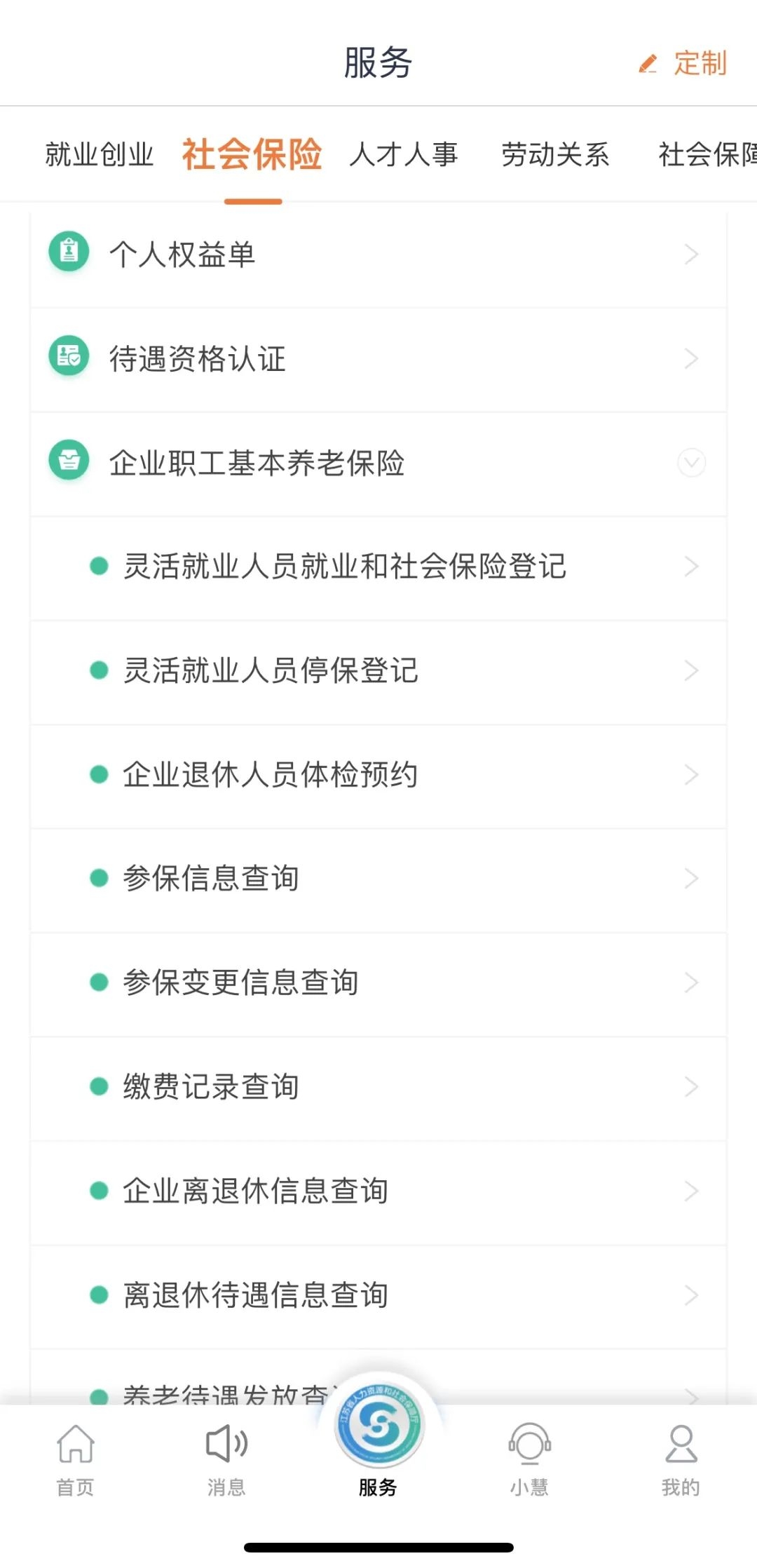Collapse the 企业职工基本养老保险 section

point(691,463)
